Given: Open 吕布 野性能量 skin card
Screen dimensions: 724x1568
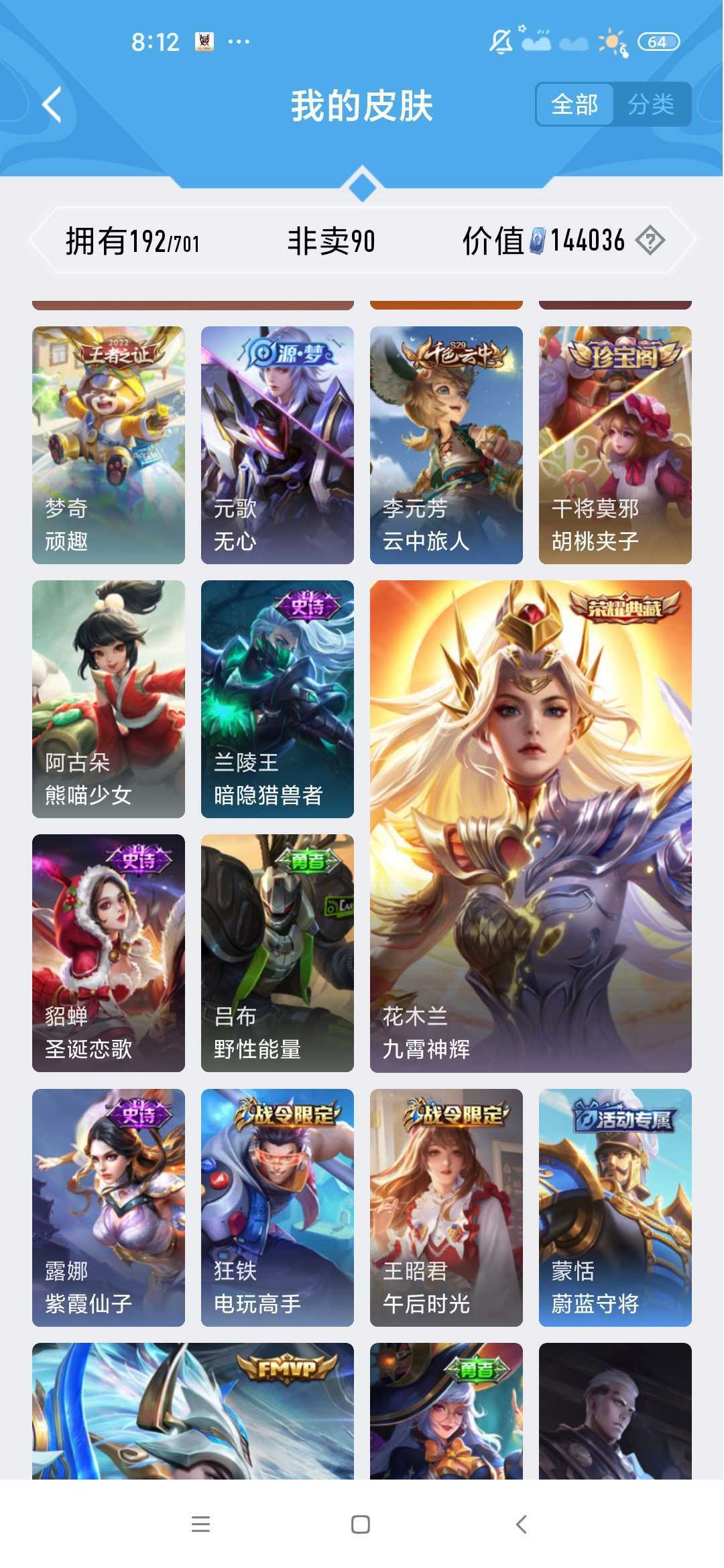Looking at the screenshot, I should pyautogui.click(x=278, y=953).
